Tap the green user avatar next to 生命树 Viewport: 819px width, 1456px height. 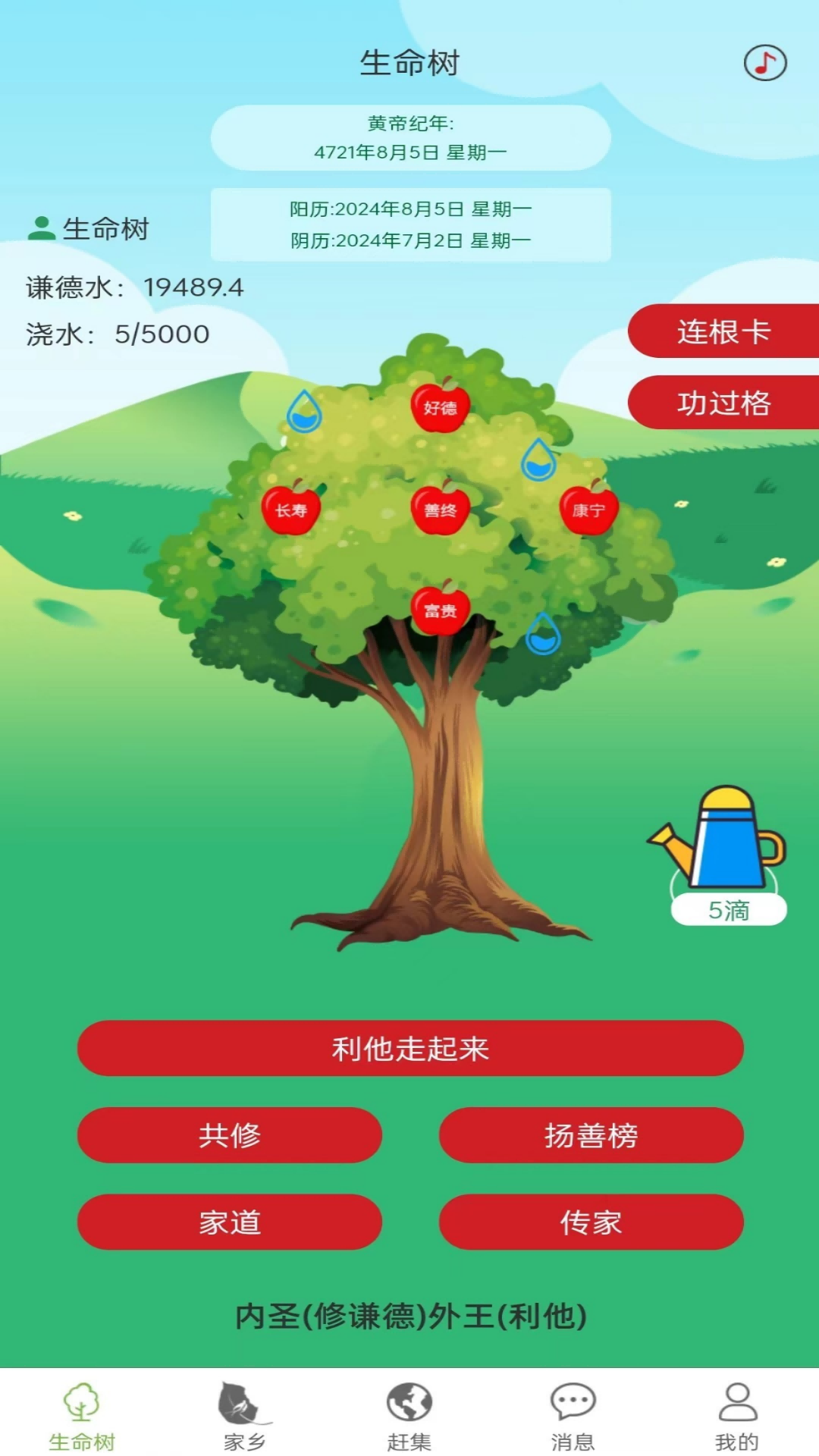[42, 227]
